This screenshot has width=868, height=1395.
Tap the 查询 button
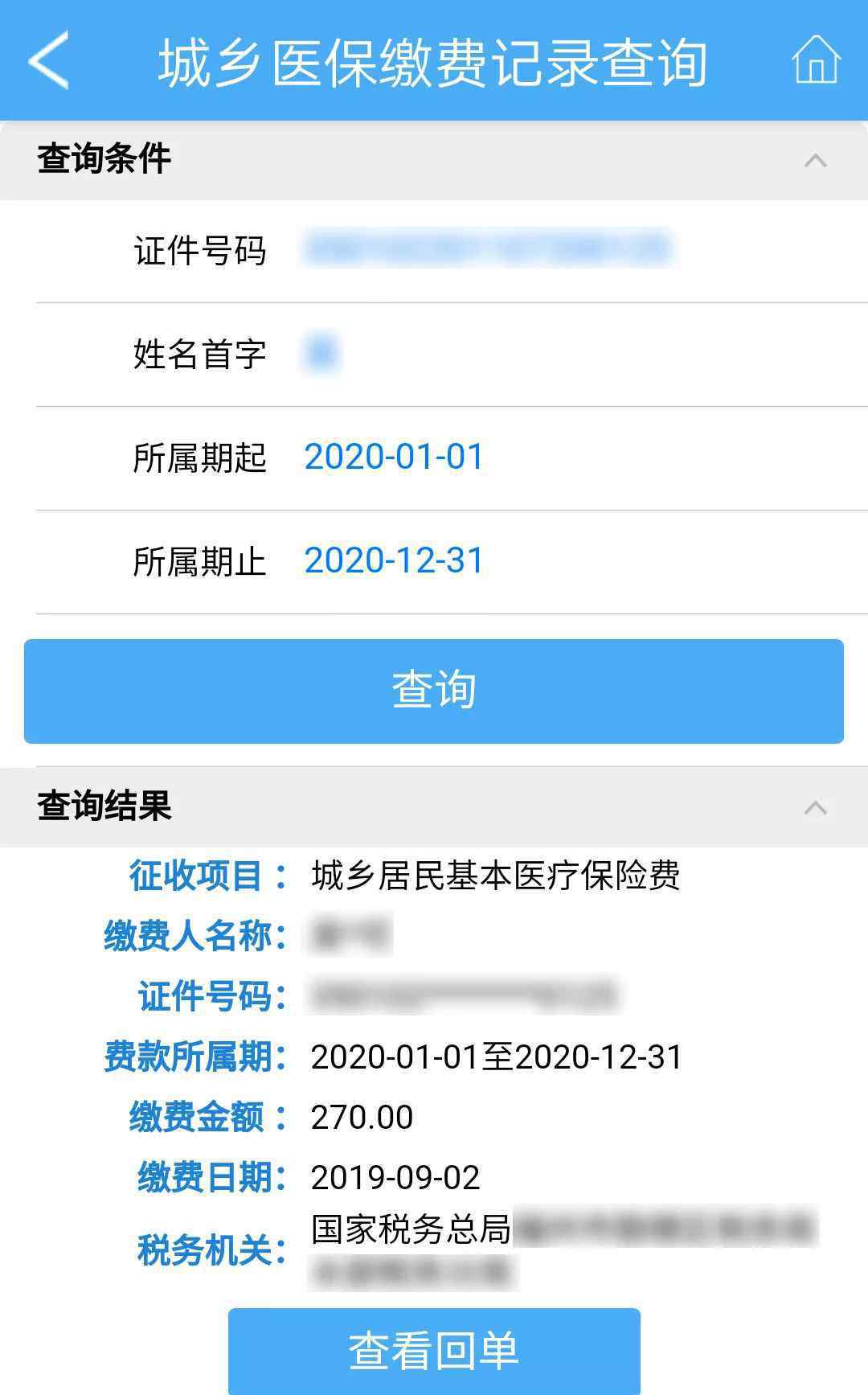point(434,691)
